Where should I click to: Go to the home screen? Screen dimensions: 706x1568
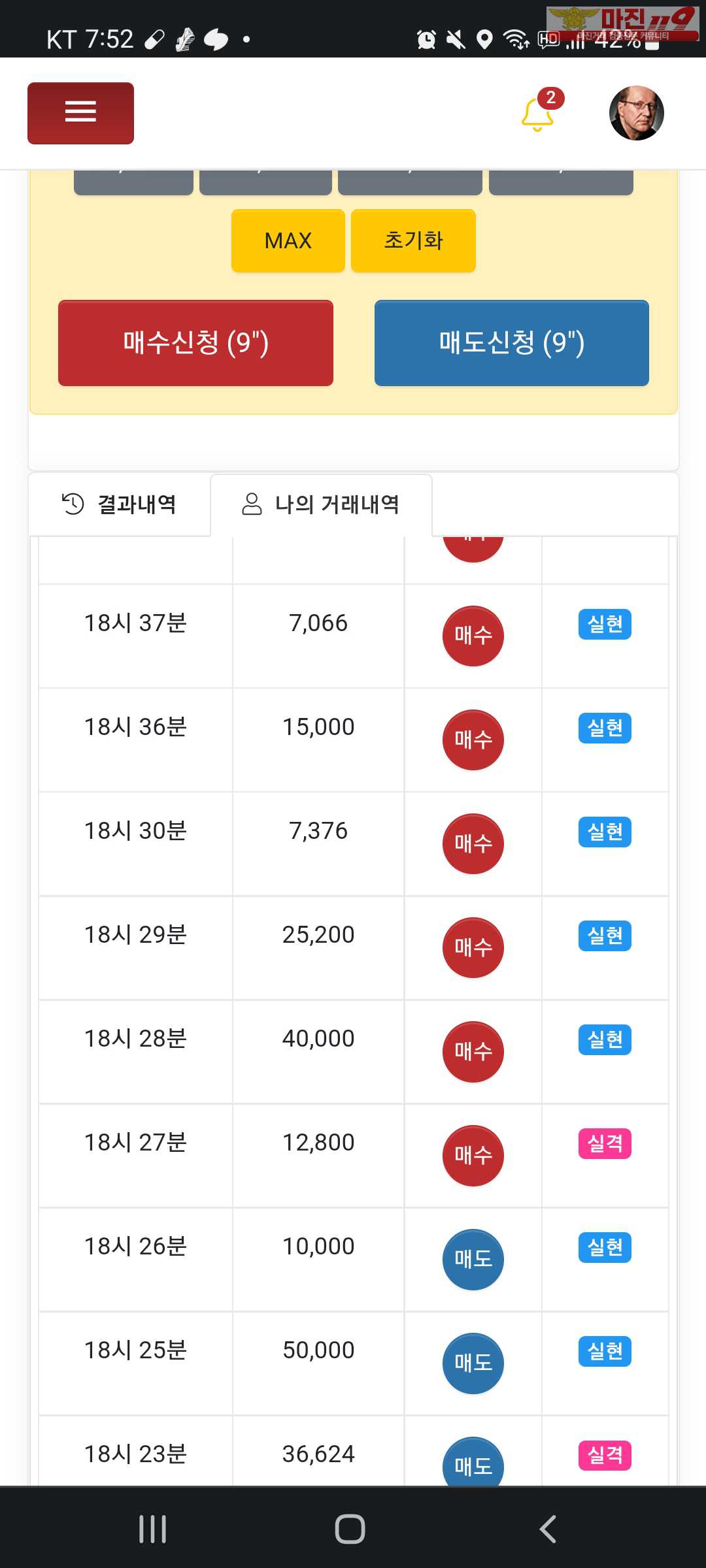[350, 1529]
